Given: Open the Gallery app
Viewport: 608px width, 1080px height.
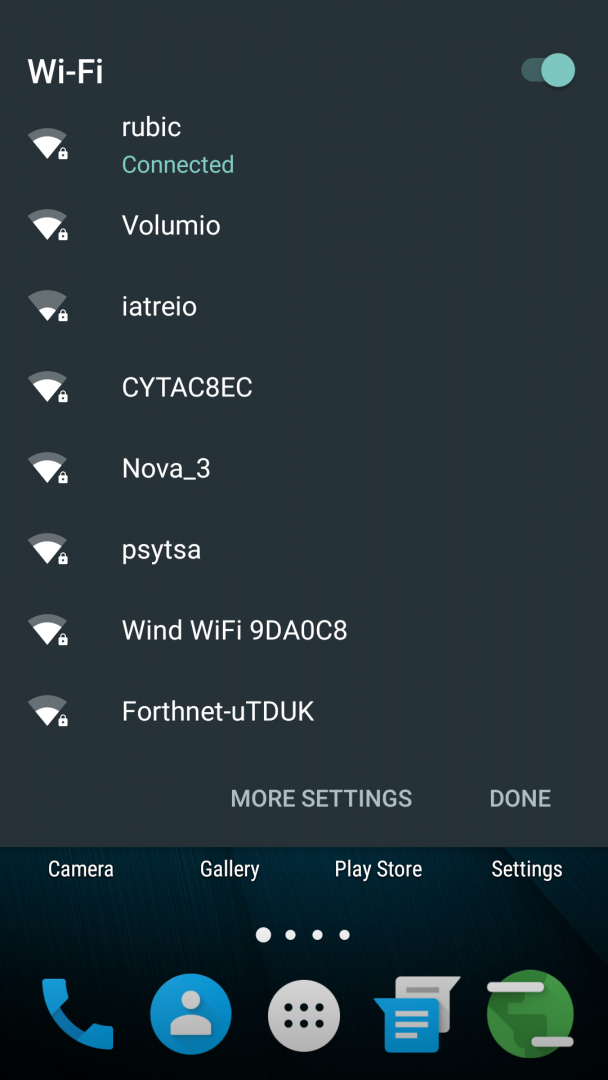Looking at the screenshot, I should click(230, 869).
